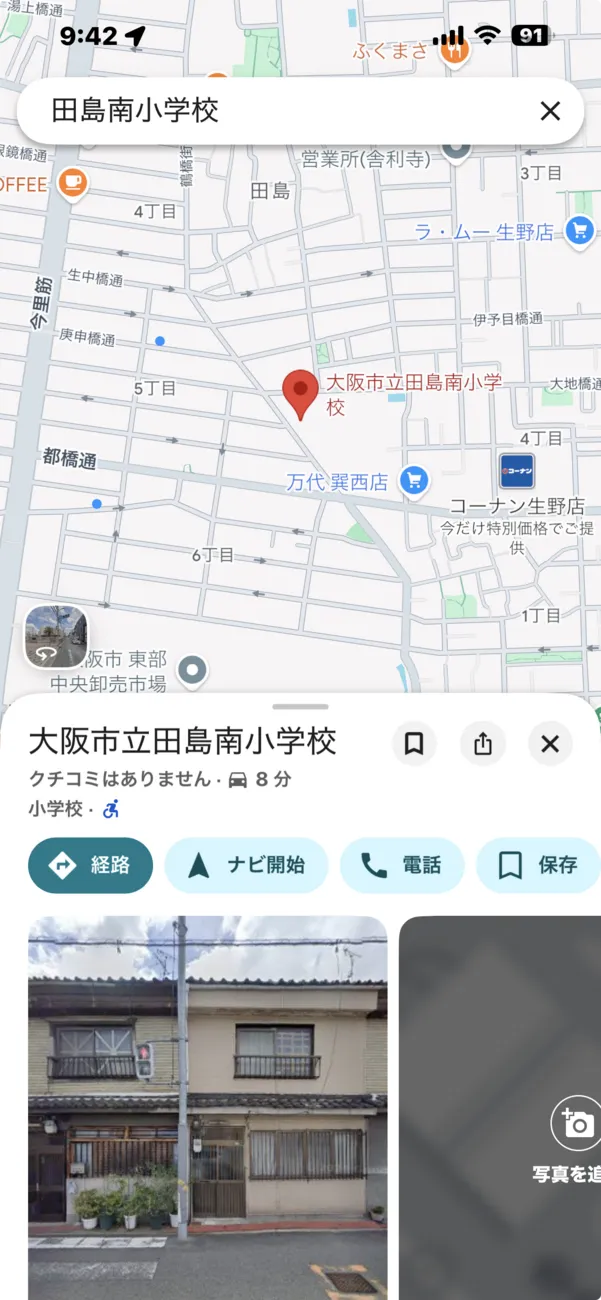Tap the red 大阪市立田島南小学校 pin

[300, 392]
